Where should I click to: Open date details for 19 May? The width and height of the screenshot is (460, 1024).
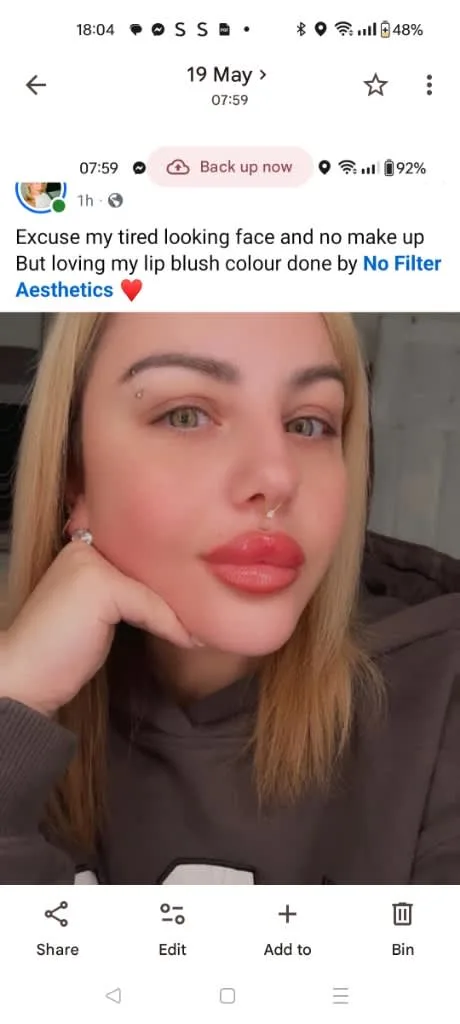[x=227, y=75]
